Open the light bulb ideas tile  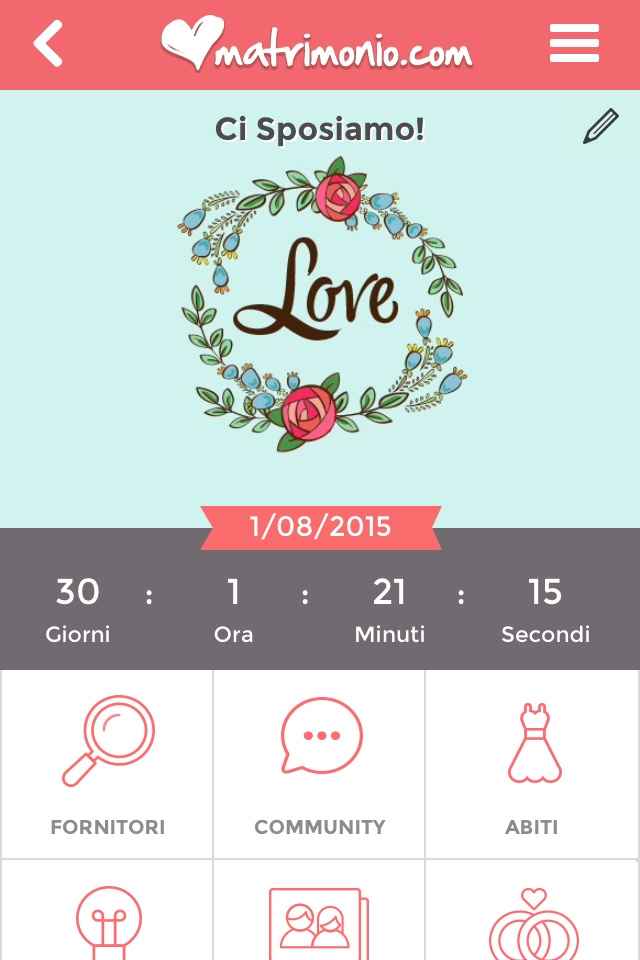(107, 915)
